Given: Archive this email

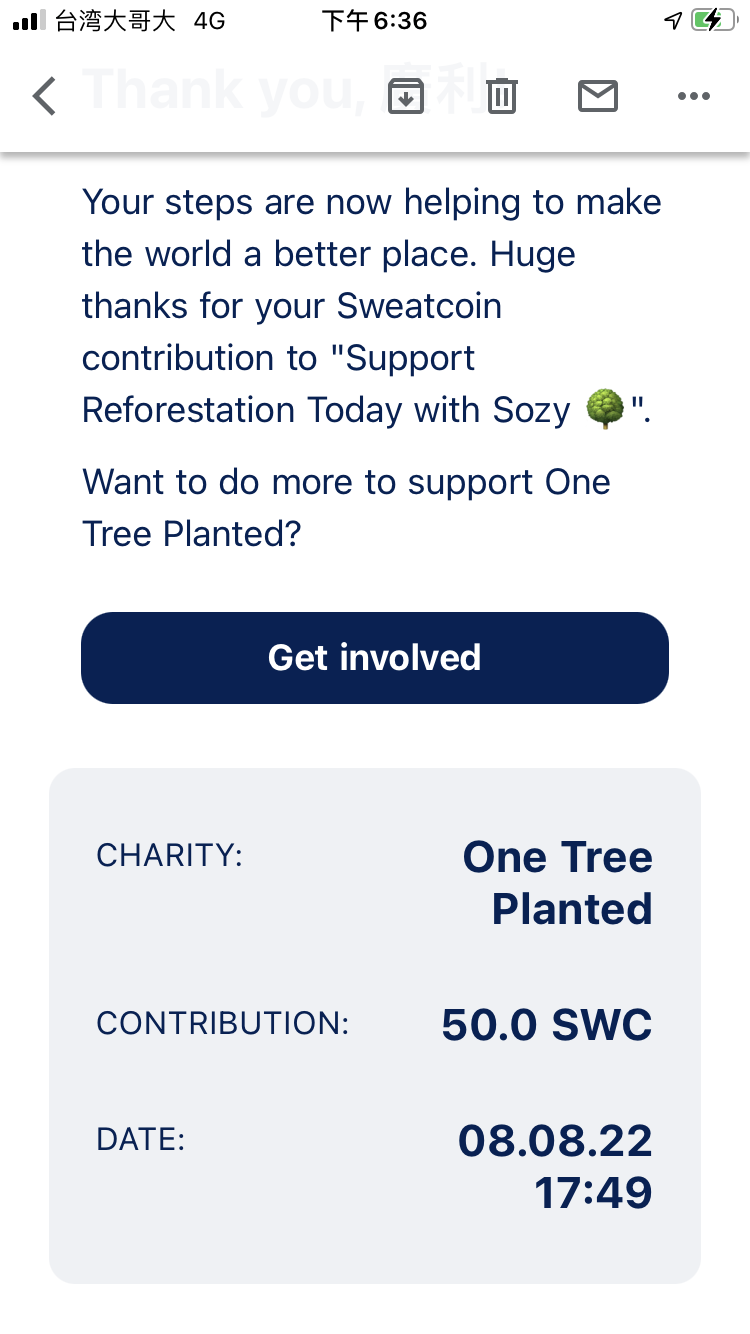Looking at the screenshot, I should [x=406, y=96].
